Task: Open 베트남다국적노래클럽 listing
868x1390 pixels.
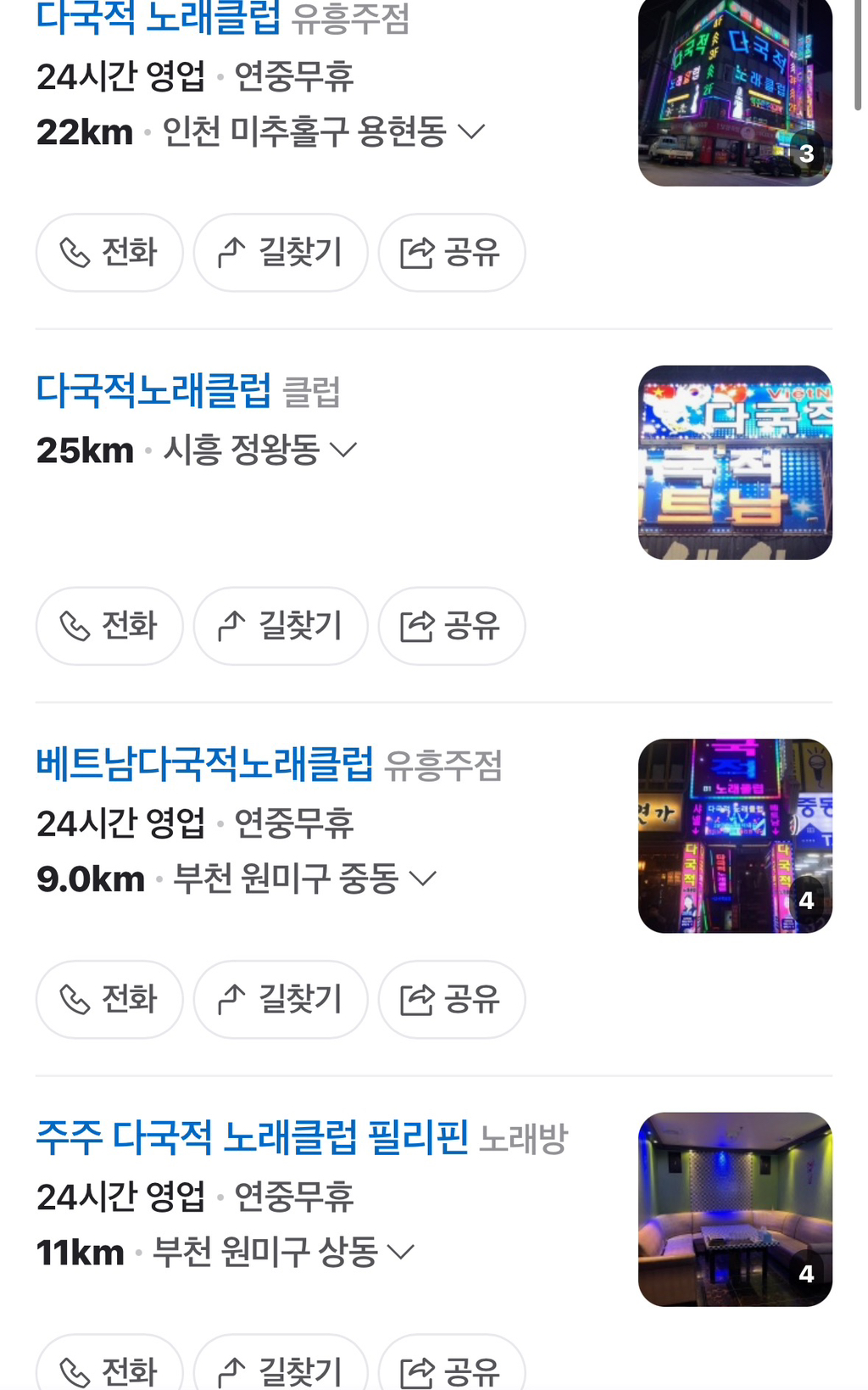Action: (x=204, y=764)
